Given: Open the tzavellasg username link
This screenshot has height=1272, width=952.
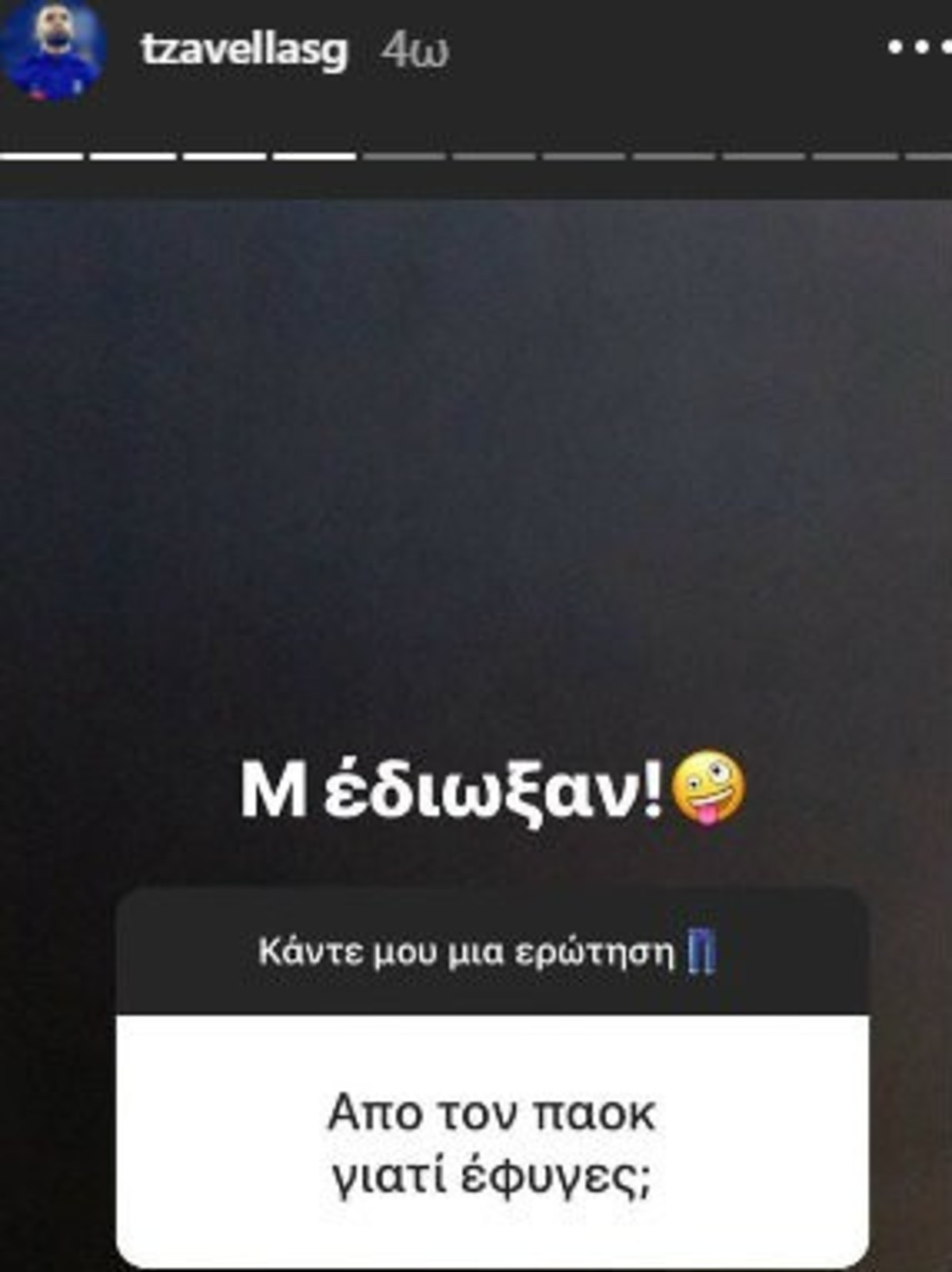Looking at the screenshot, I should 244,51.
